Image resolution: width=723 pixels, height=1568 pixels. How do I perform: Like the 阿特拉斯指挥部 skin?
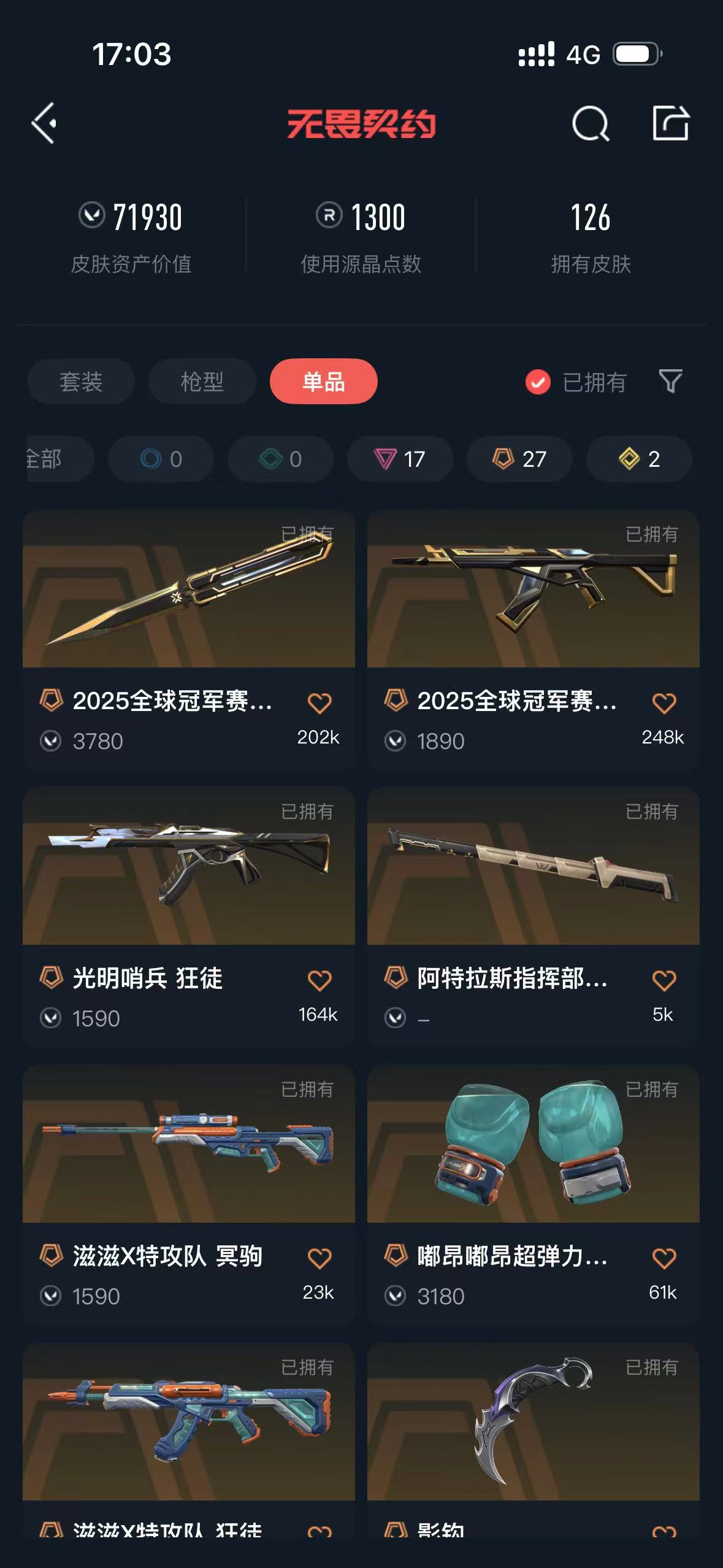click(664, 980)
